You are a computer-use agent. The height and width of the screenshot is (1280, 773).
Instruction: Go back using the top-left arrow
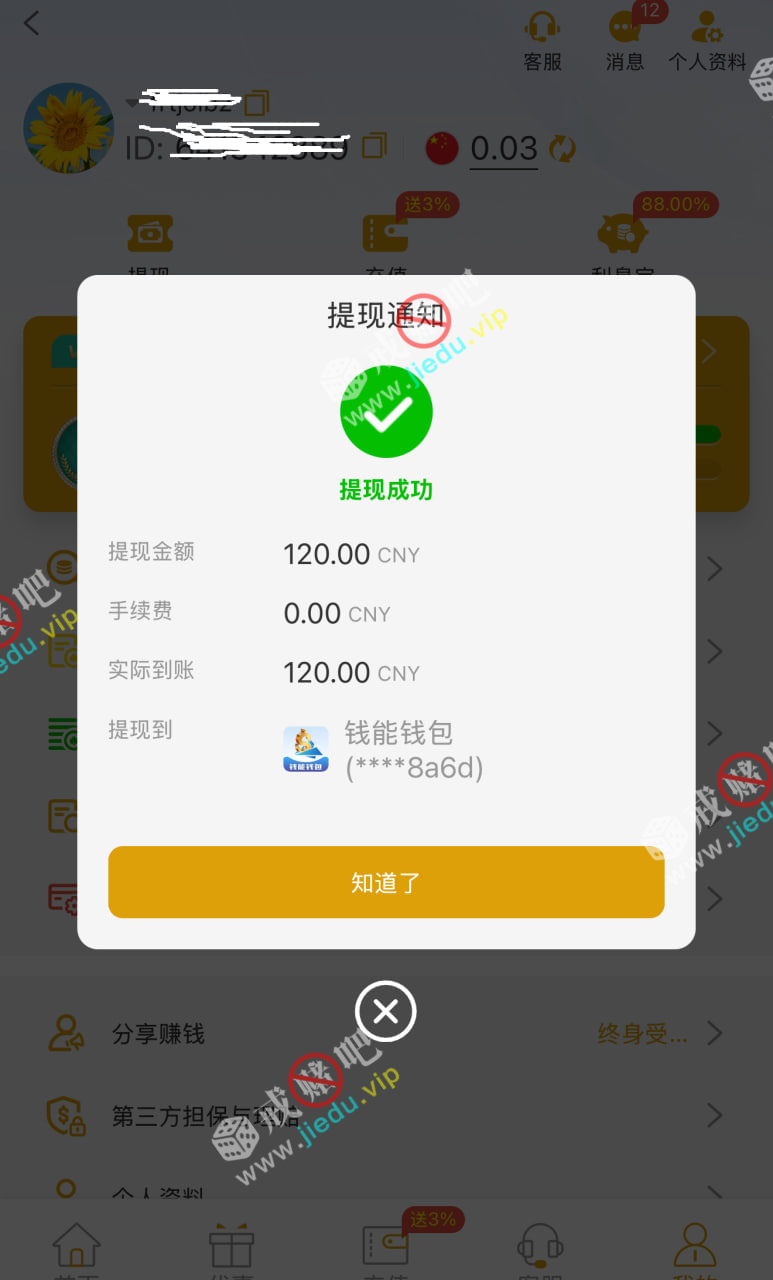(32, 24)
